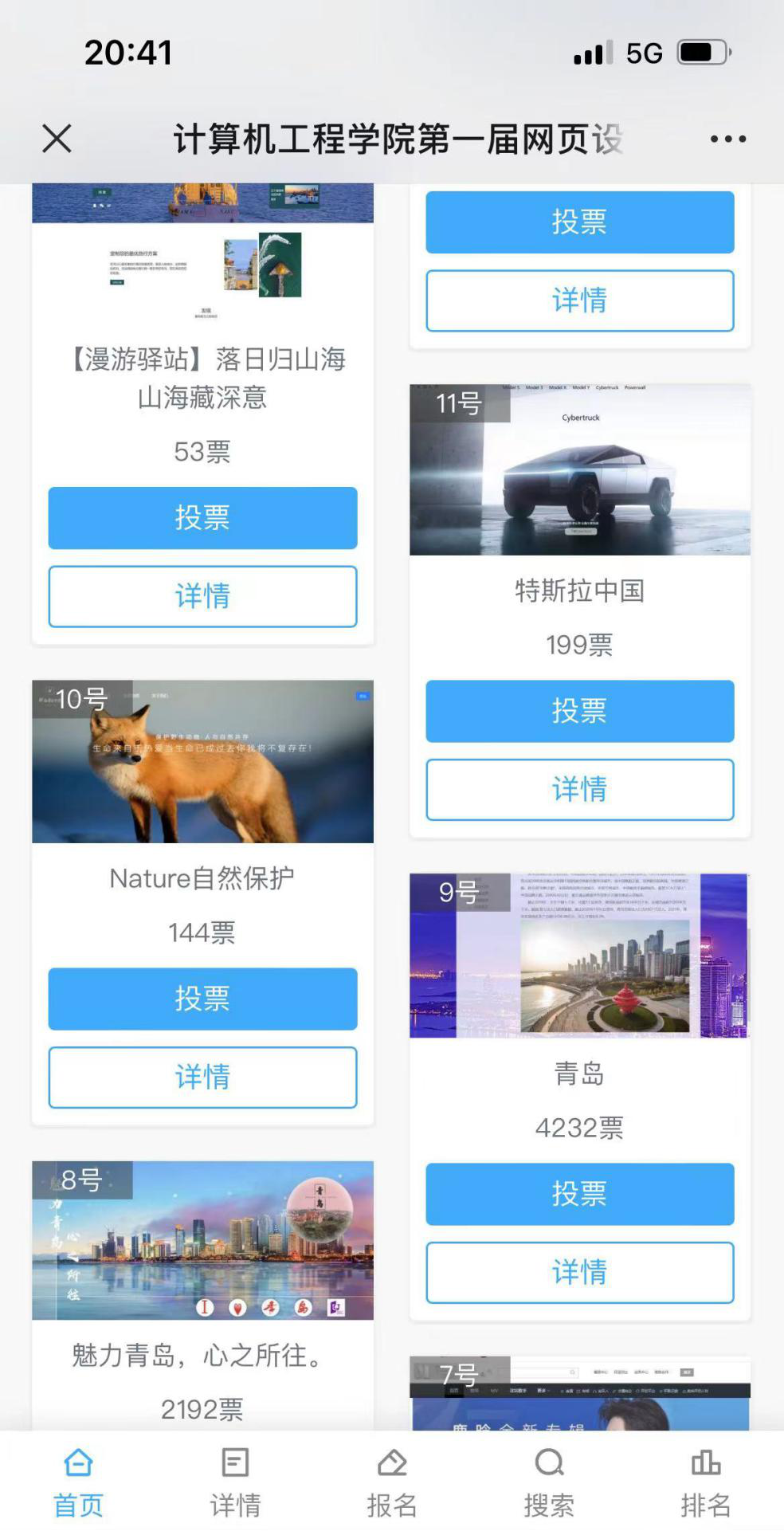Open the fox image for entry 10号
This screenshot has height=1531, width=784.
coord(202,761)
